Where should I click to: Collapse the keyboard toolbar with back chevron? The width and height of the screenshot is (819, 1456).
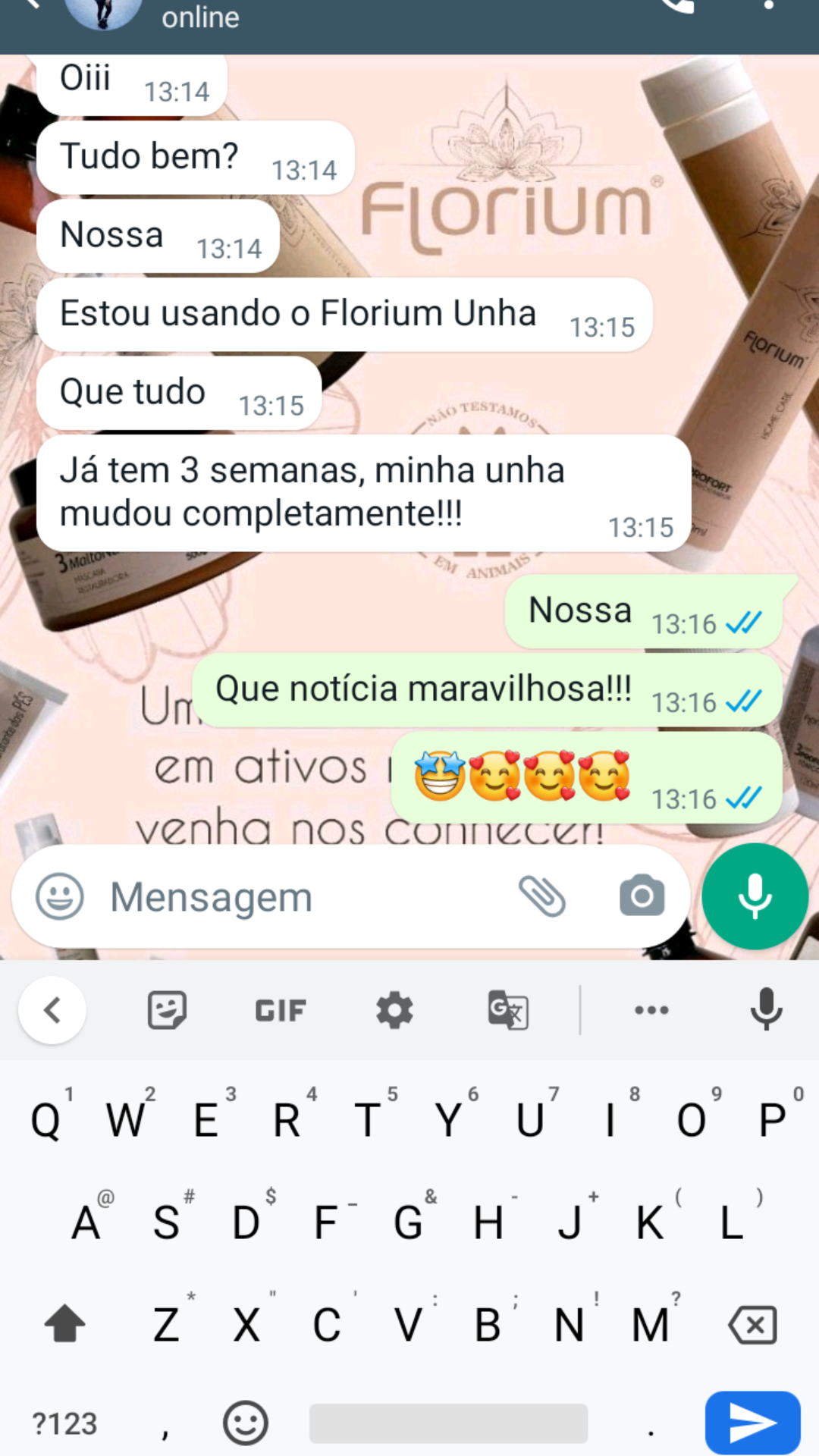52,1010
